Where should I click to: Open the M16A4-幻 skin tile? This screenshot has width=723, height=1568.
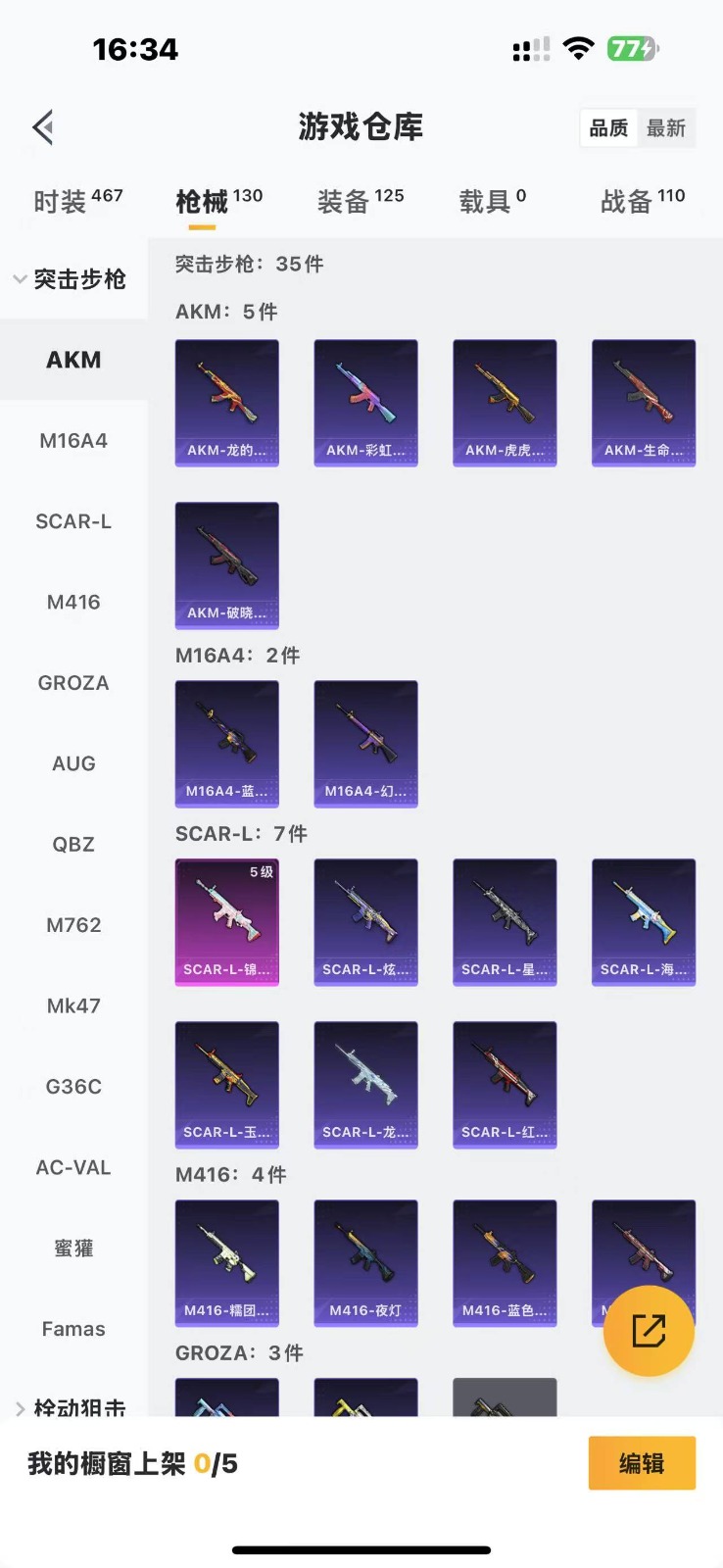365,744
